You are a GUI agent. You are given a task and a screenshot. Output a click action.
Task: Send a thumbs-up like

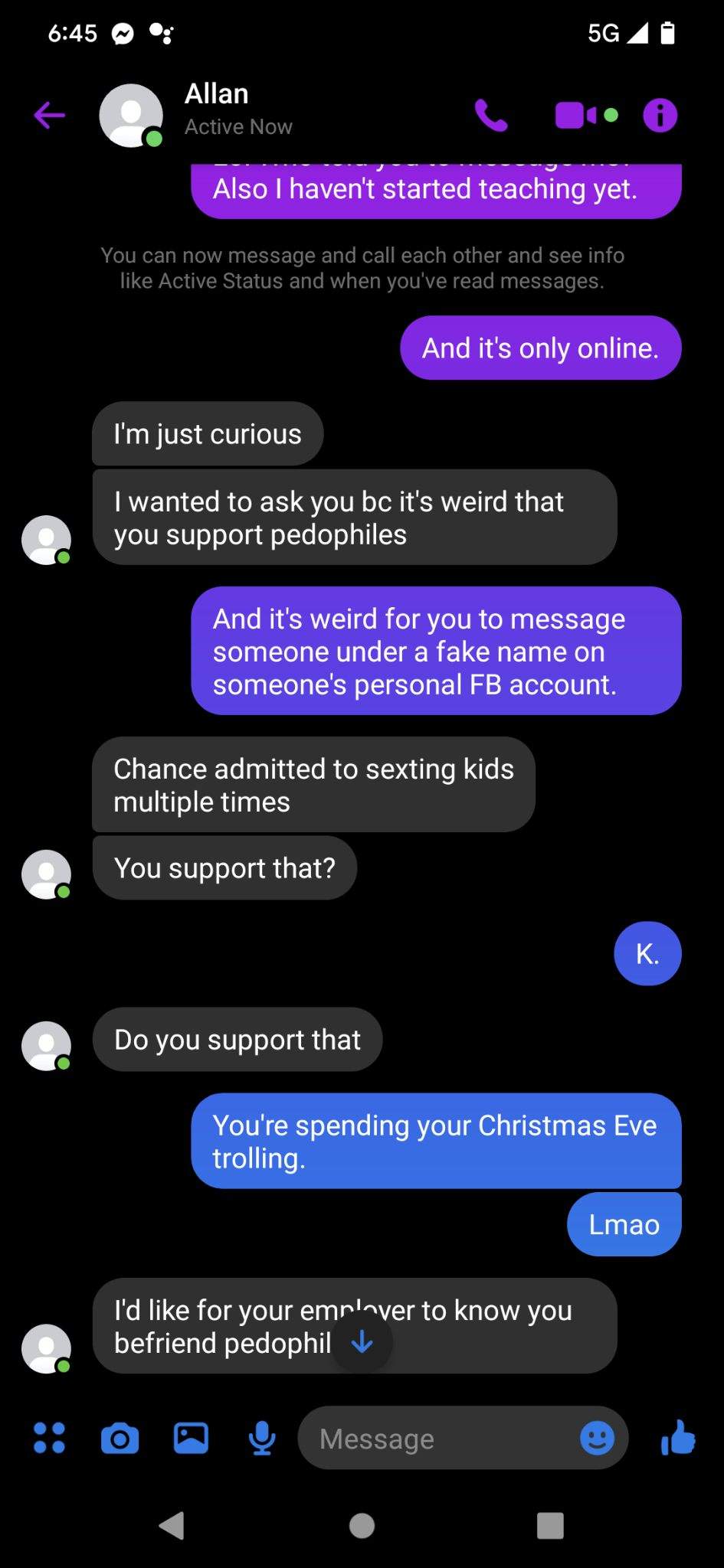click(x=678, y=1437)
